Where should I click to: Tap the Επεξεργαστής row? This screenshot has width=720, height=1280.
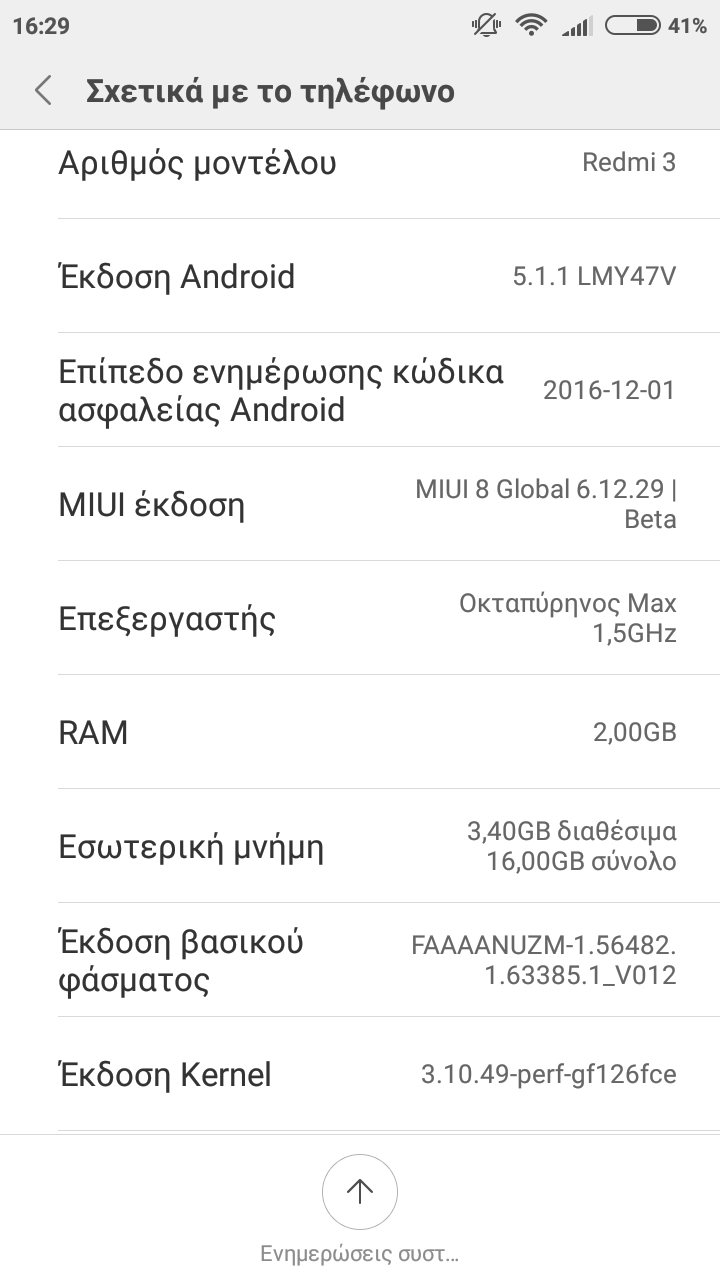(360, 618)
